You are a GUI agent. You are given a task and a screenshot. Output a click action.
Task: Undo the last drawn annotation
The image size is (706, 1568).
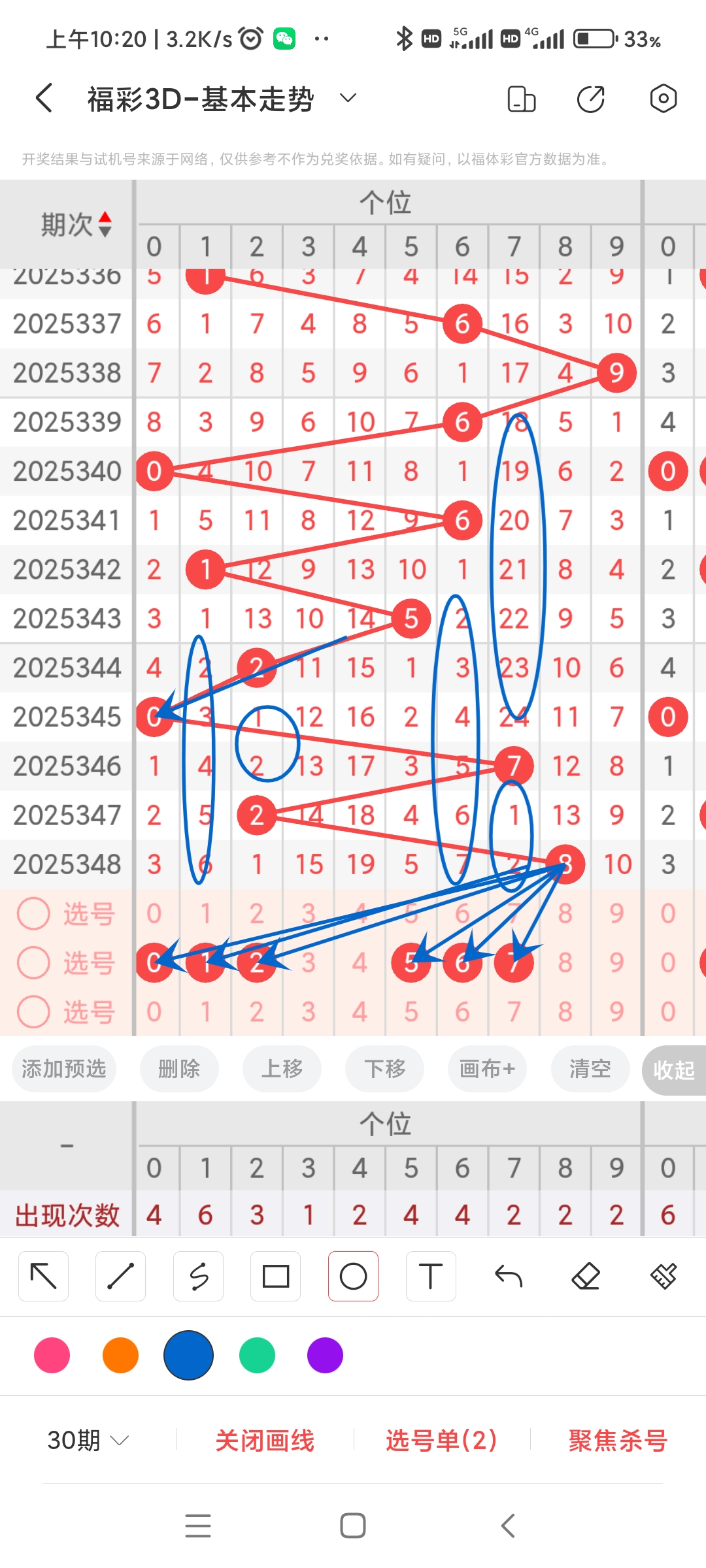(x=508, y=1275)
